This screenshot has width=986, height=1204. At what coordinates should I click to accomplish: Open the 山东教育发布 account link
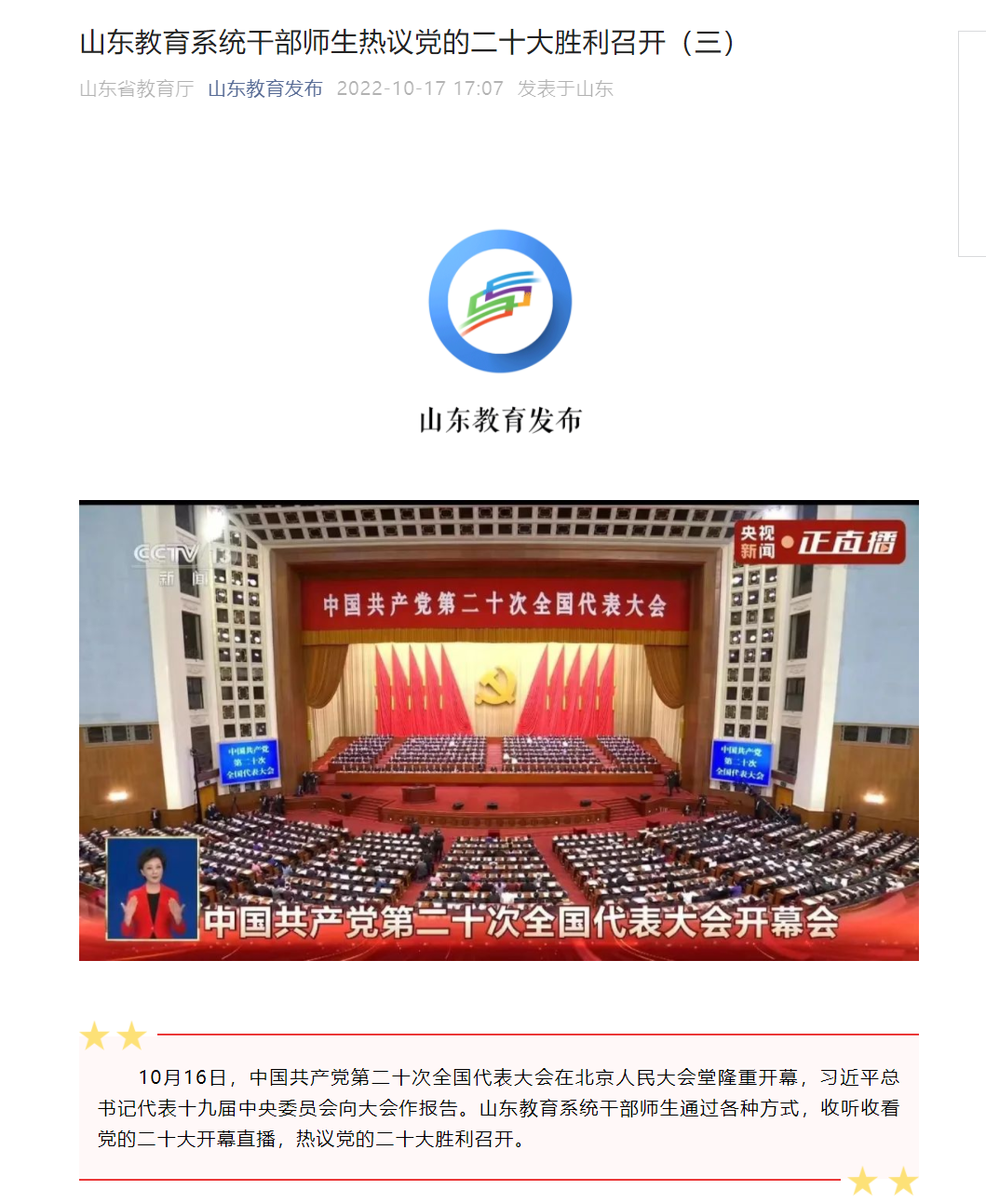pyautogui.click(x=264, y=88)
